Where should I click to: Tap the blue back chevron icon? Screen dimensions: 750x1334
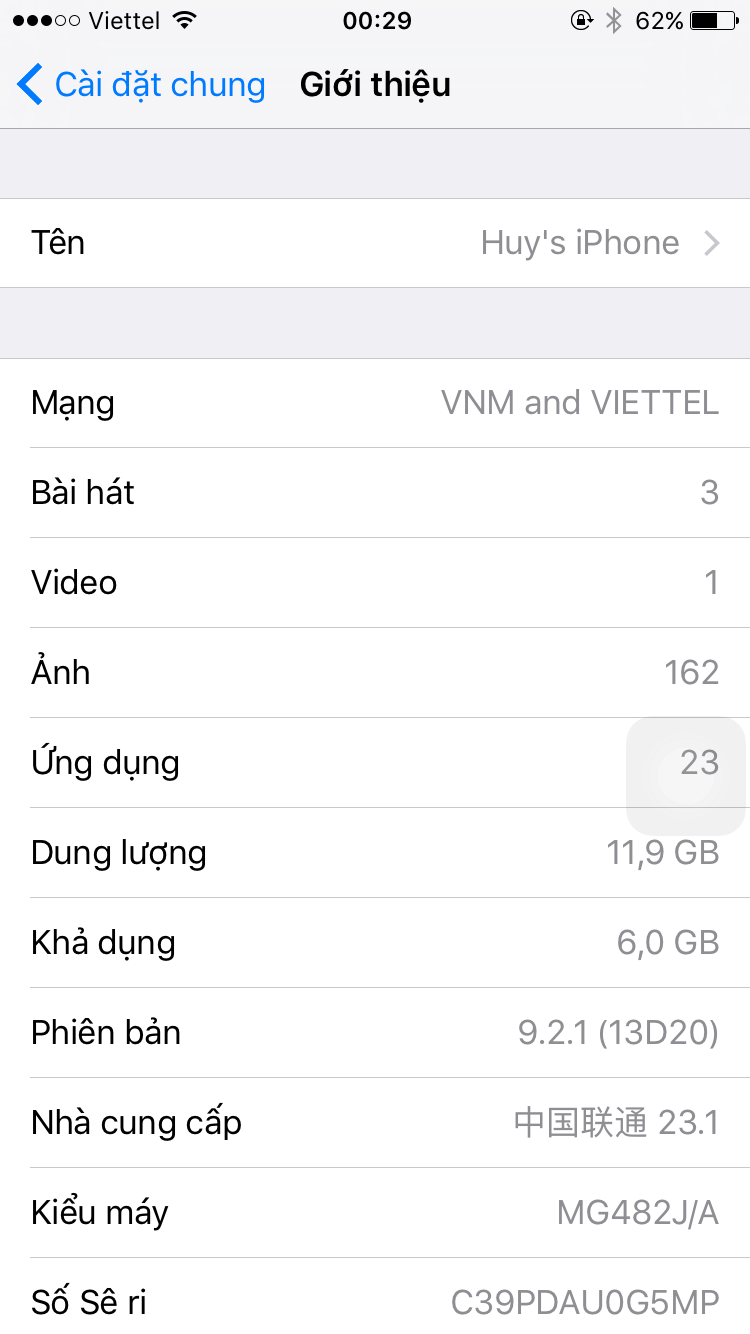point(30,84)
